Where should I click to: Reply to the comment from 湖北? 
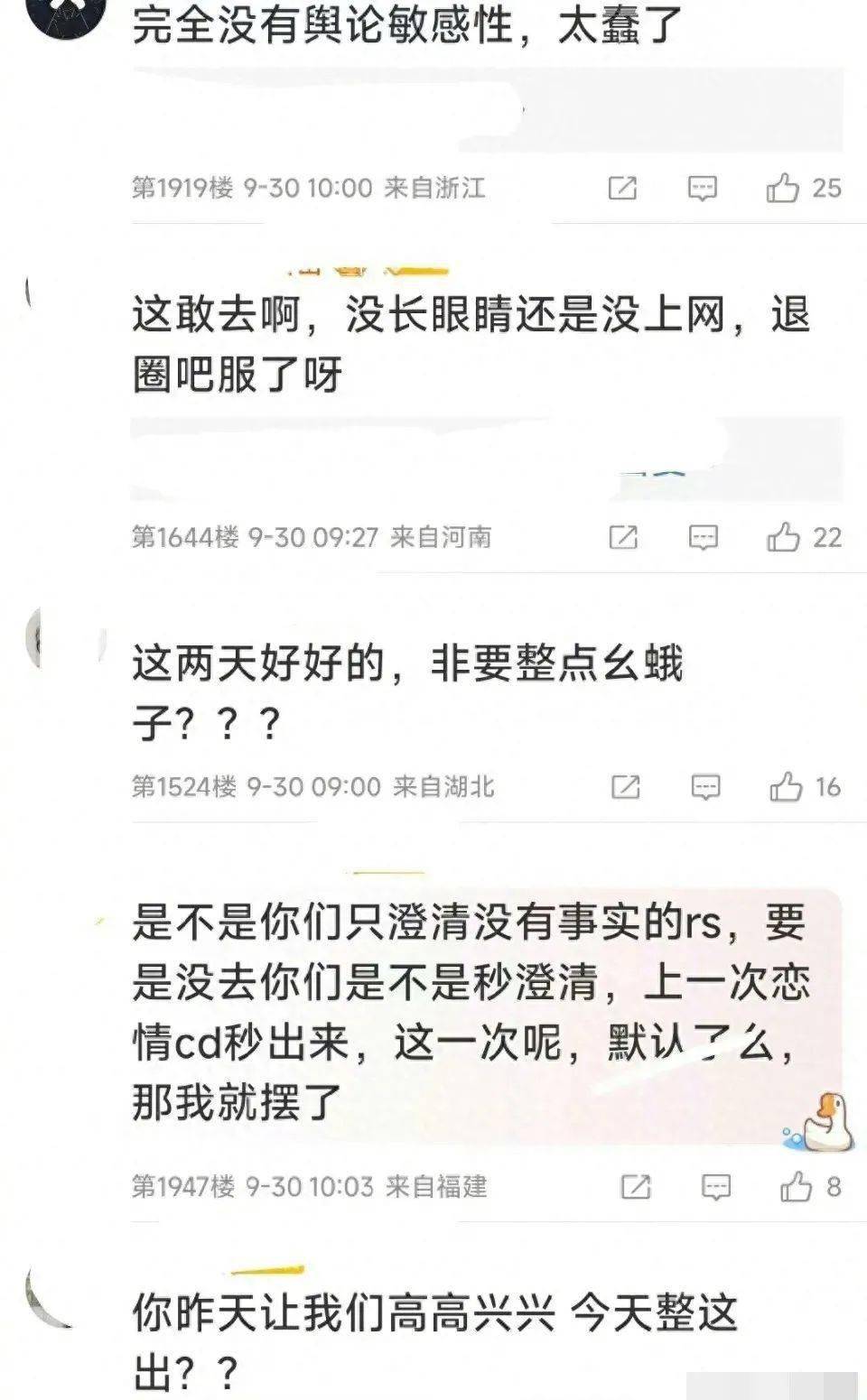point(705,787)
